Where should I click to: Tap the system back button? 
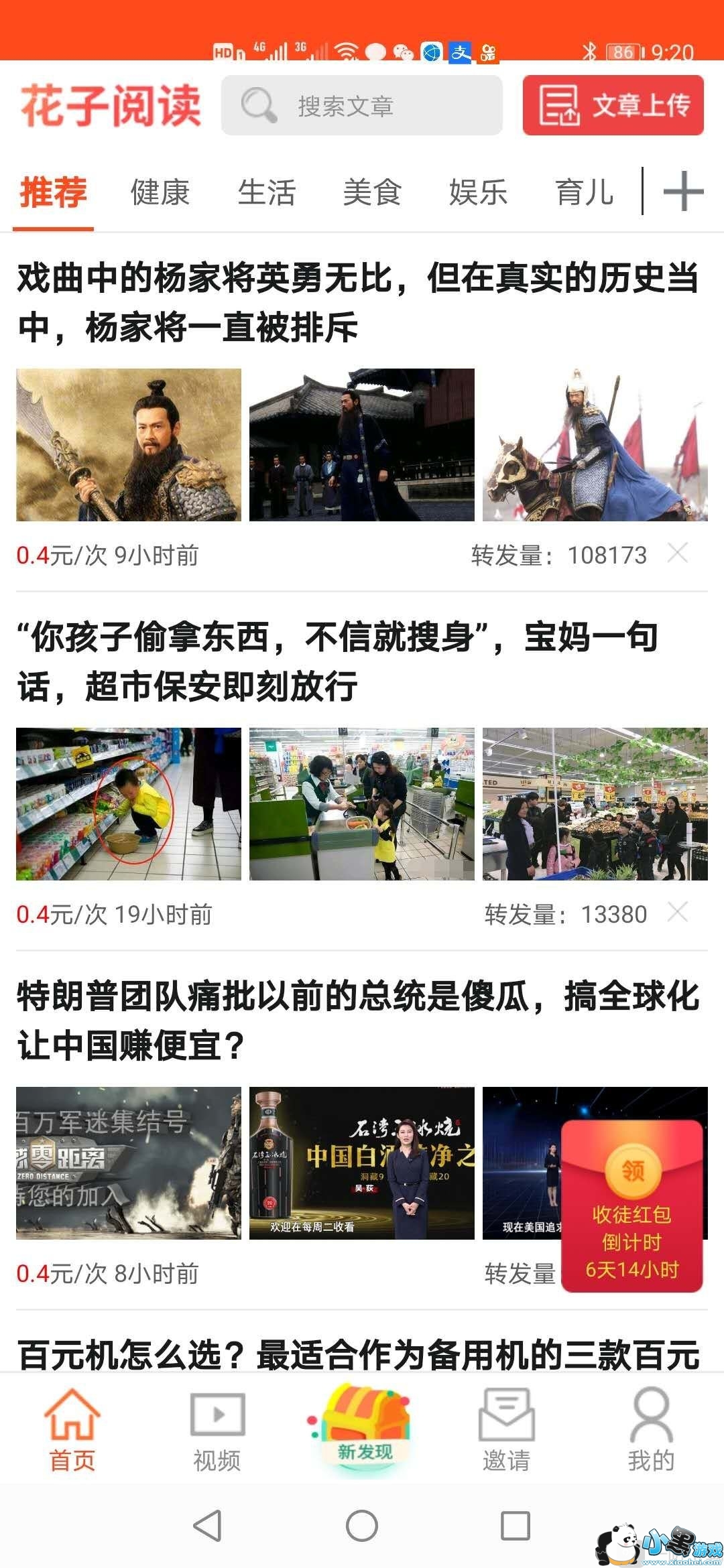207,1526
